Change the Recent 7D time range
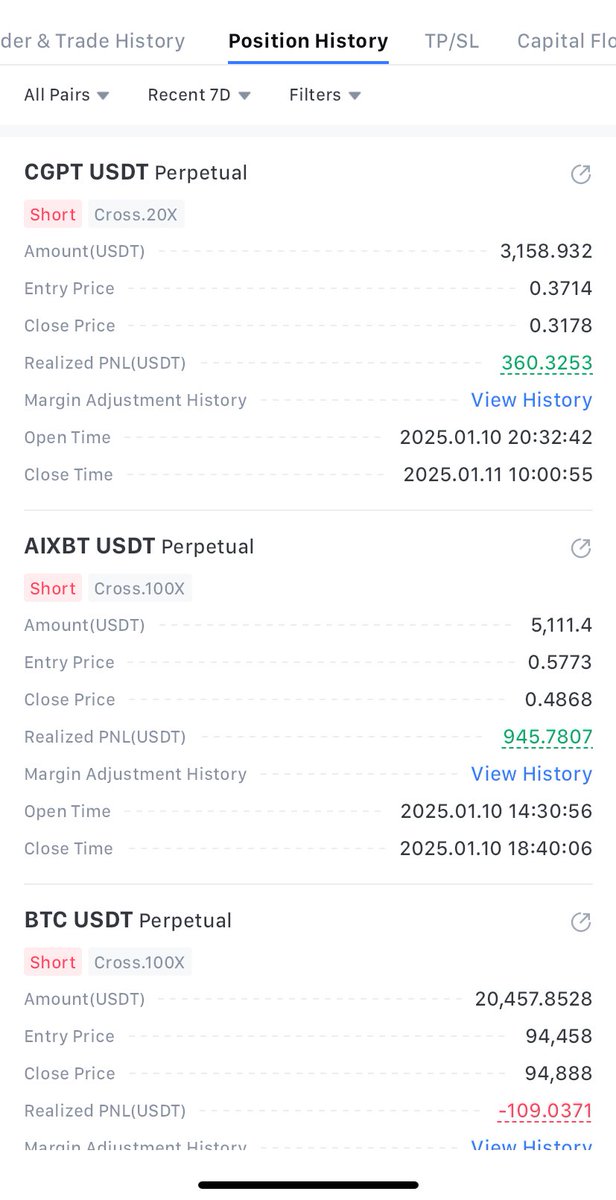The image size is (616, 1200). coord(199,95)
